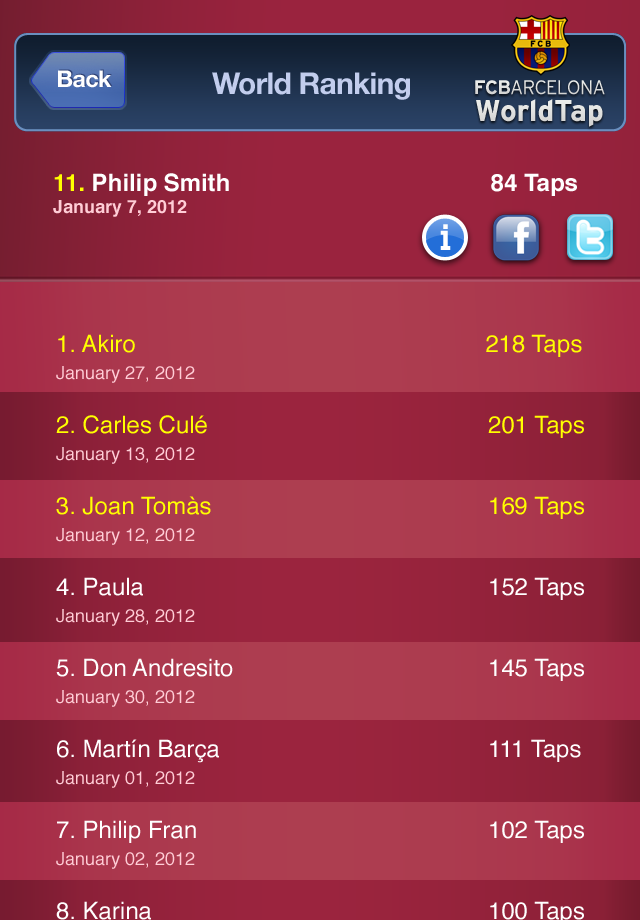Open the info icon under 84 Taps

pos(445,239)
